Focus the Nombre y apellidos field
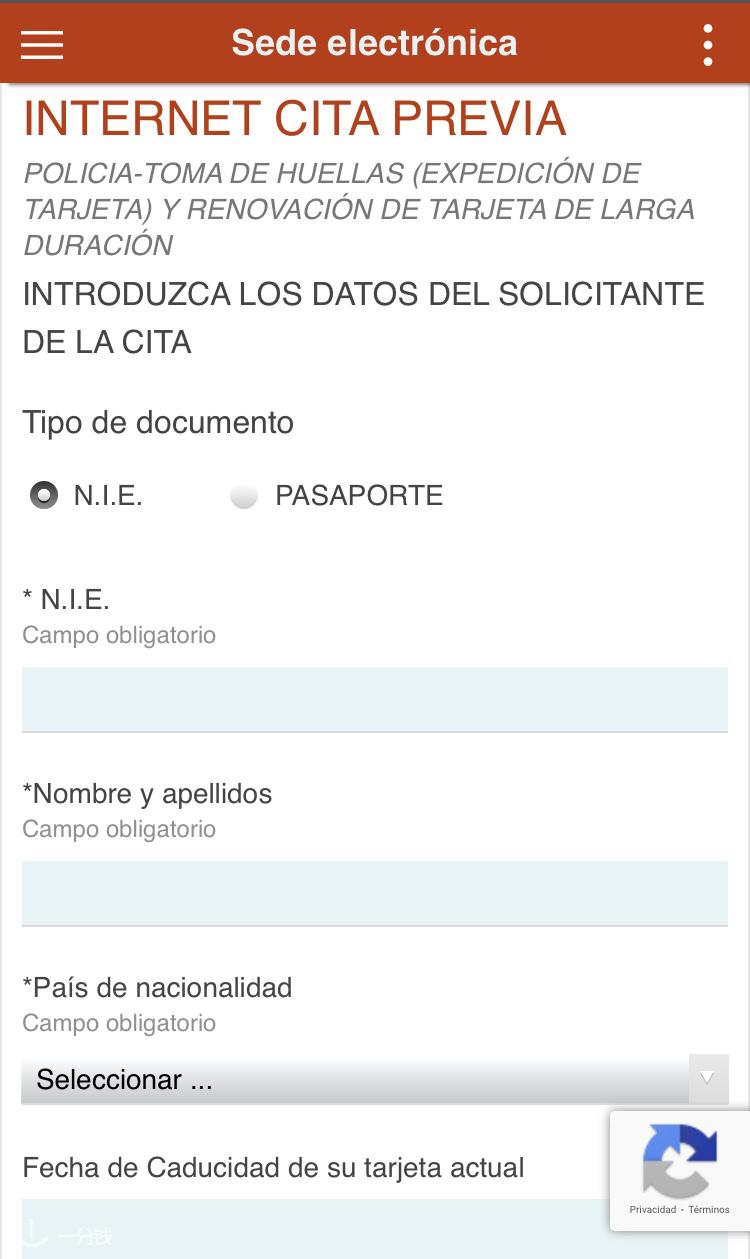 375,894
